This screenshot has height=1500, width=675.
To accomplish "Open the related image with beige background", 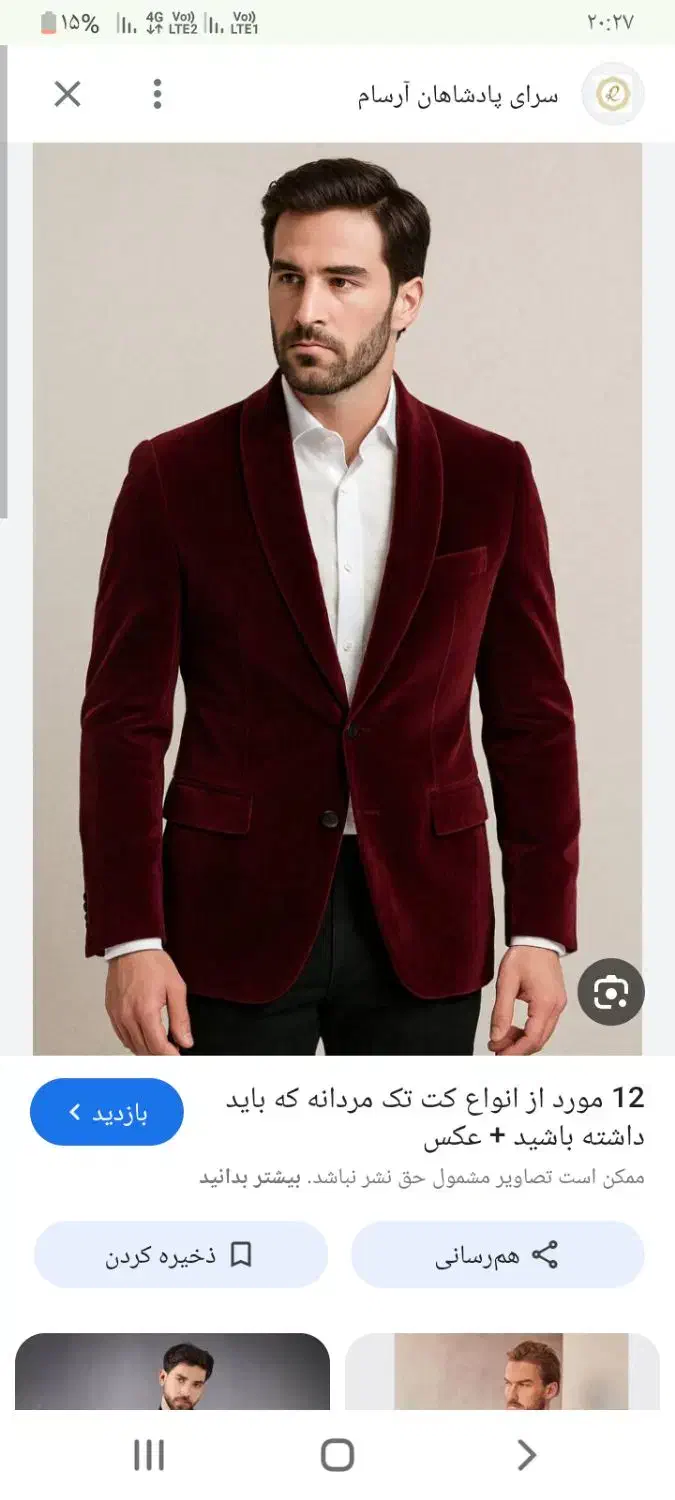I will click(x=502, y=1372).
